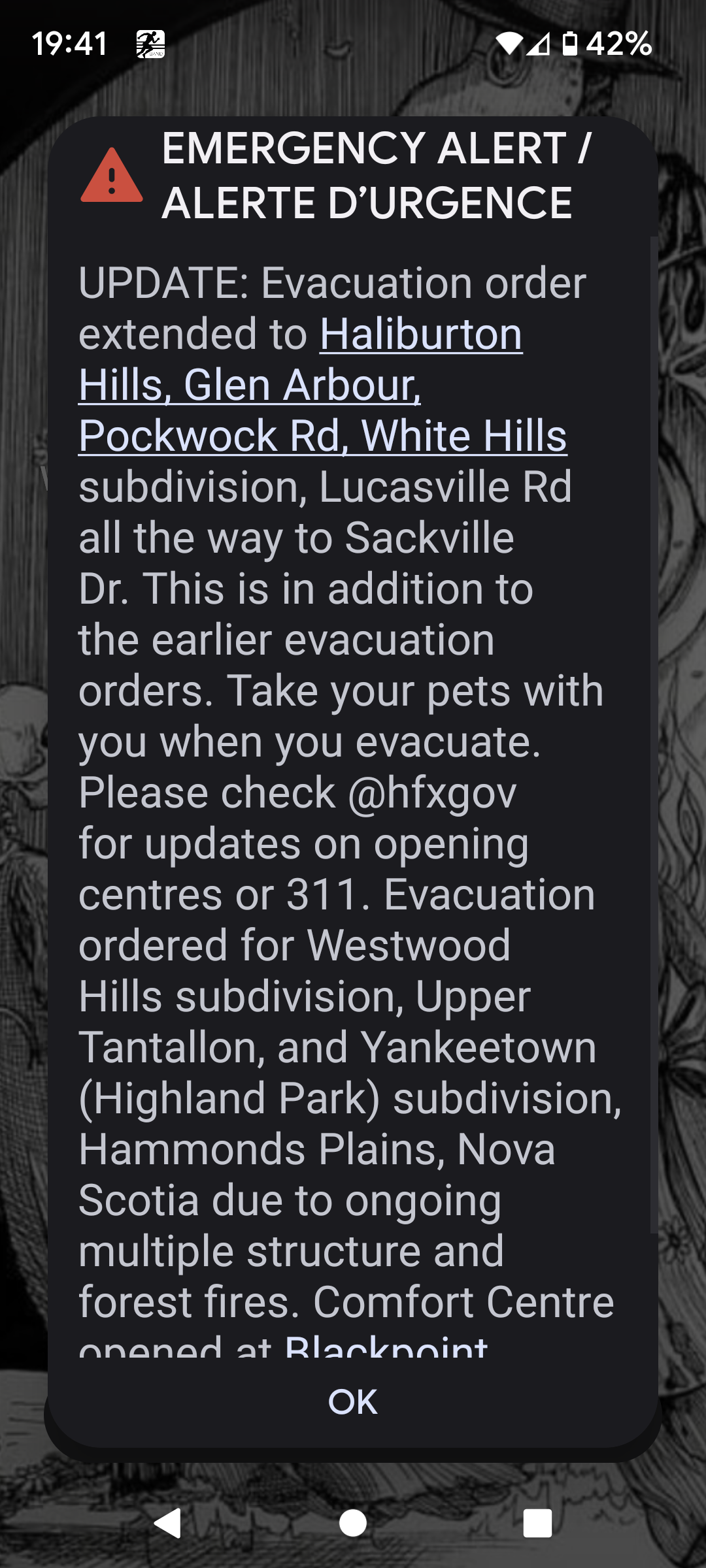This screenshot has height=1568, width=706.
Task: Open the Haliburton Hills, Glen Arbour address link
Action: pyautogui.click(x=323, y=385)
